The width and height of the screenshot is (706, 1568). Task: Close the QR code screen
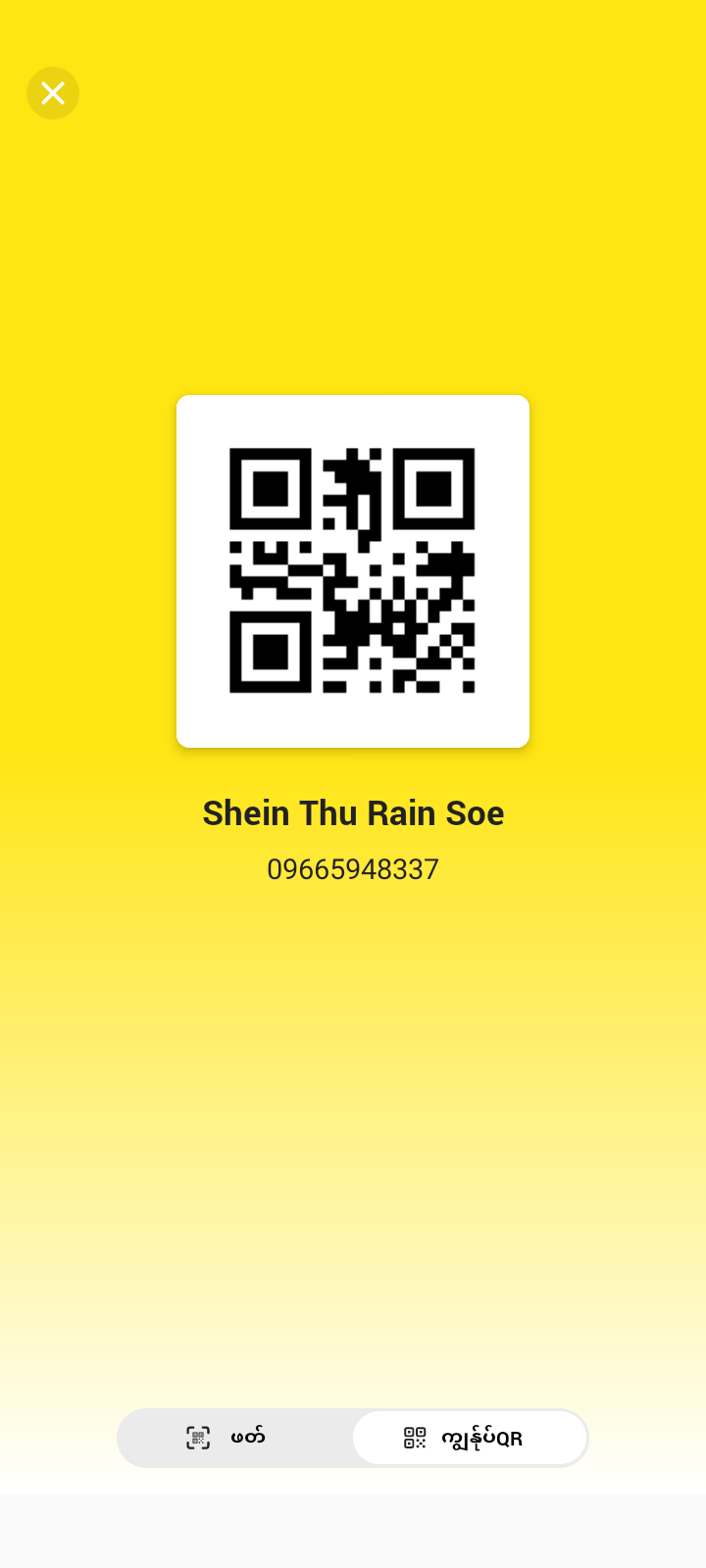click(x=53, y=93)
